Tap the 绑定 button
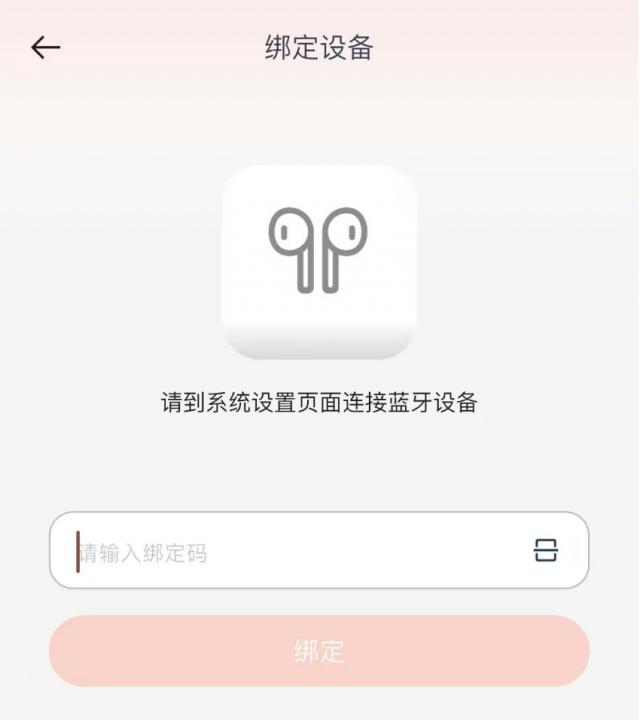Image resolution: width=640 pixels, height=720 pixels. coord(319,651)
